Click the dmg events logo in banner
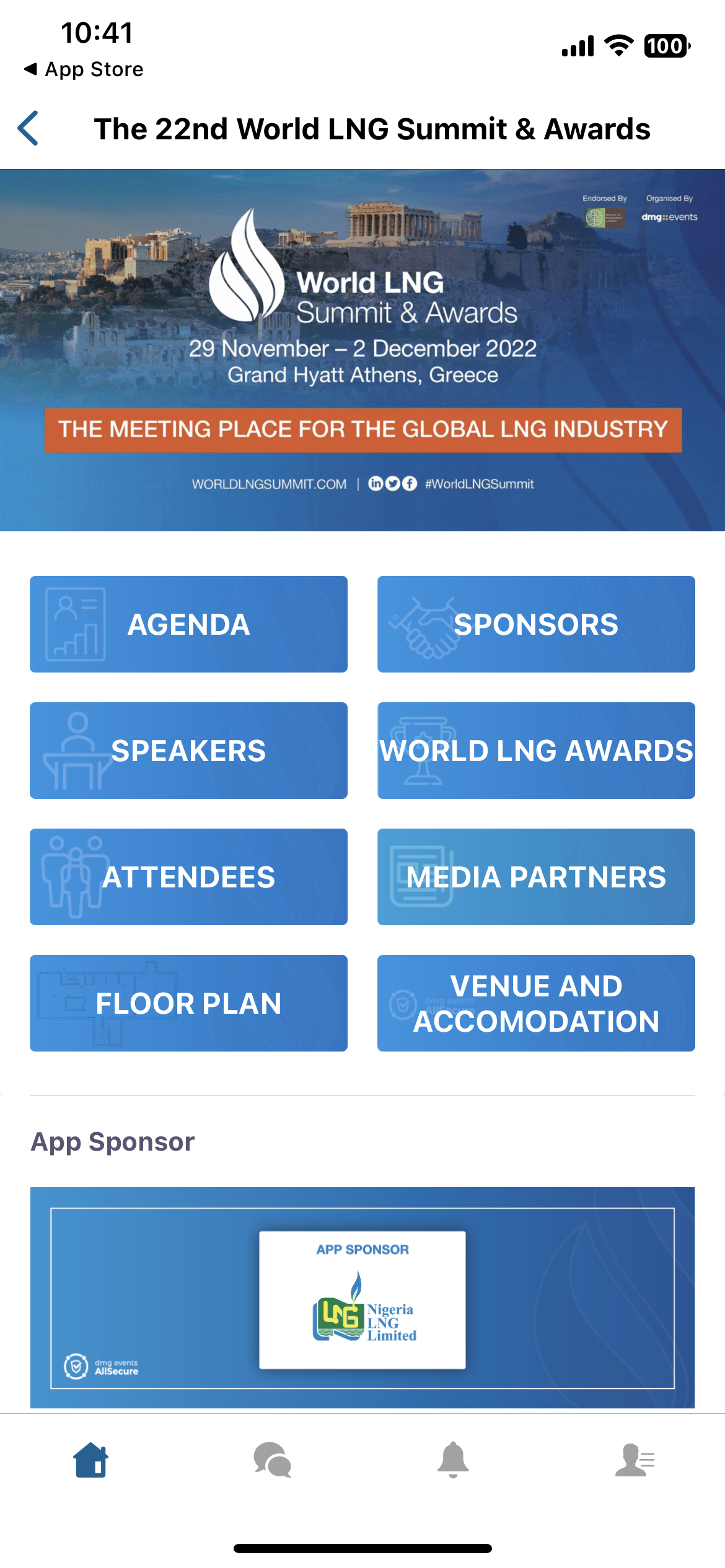725x1568 pixels. 670,217
